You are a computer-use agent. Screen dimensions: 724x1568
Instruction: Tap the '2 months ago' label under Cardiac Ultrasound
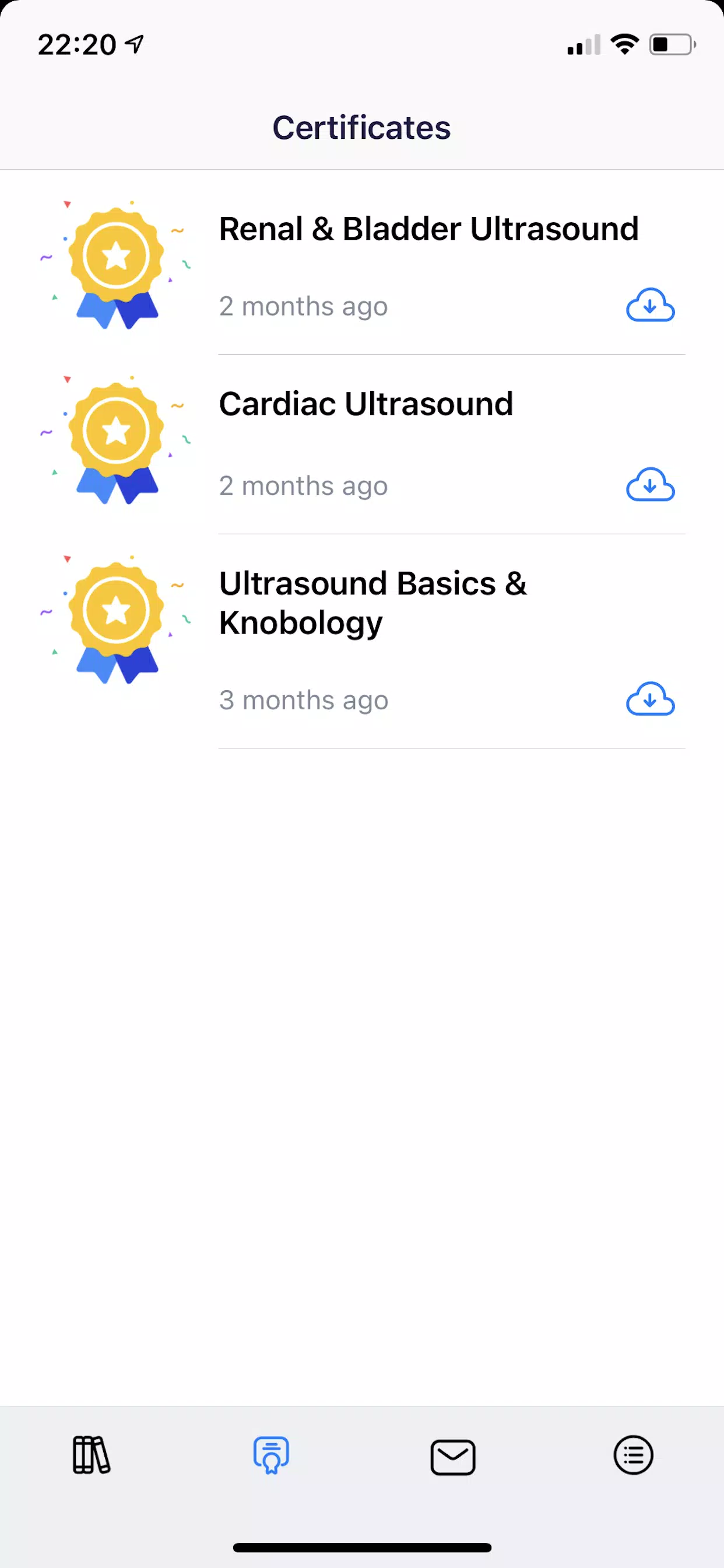click(x=303, y=485)
